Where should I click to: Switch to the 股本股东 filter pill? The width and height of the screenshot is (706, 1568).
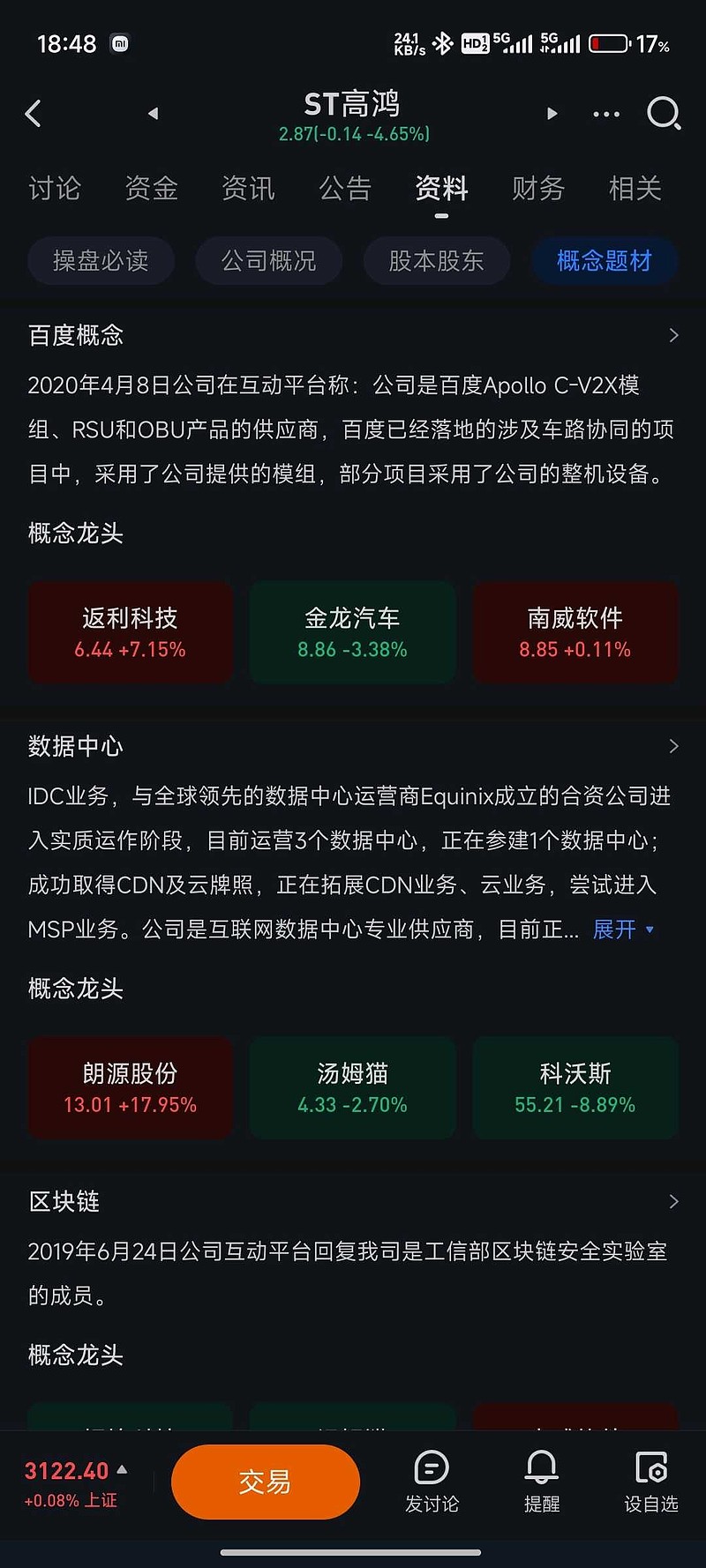click(436, 261)
